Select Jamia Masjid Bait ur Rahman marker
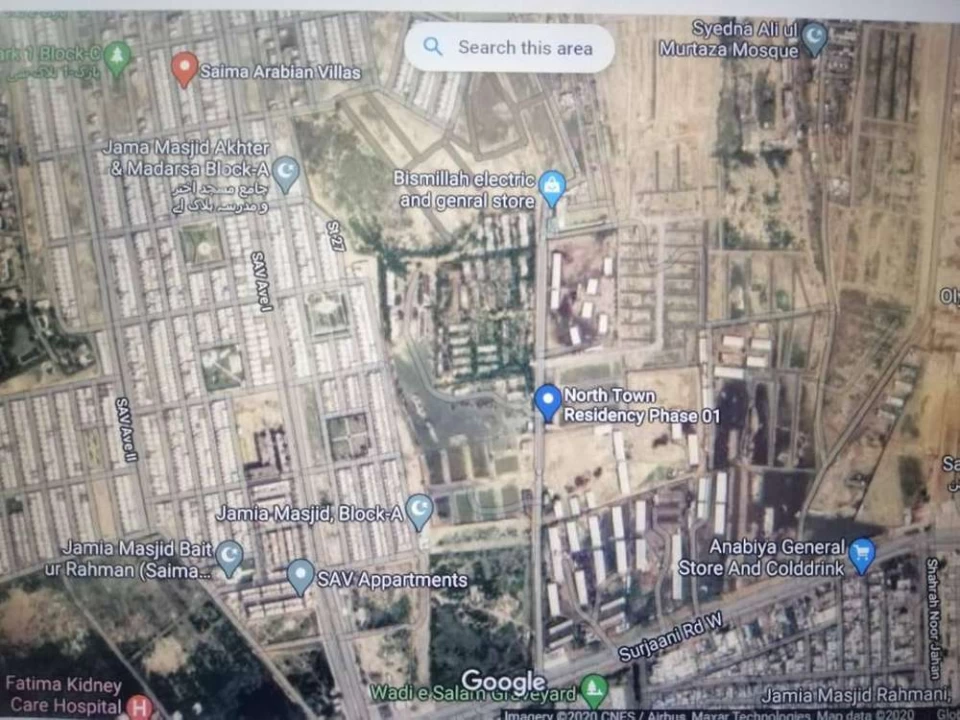 (230, 556)
